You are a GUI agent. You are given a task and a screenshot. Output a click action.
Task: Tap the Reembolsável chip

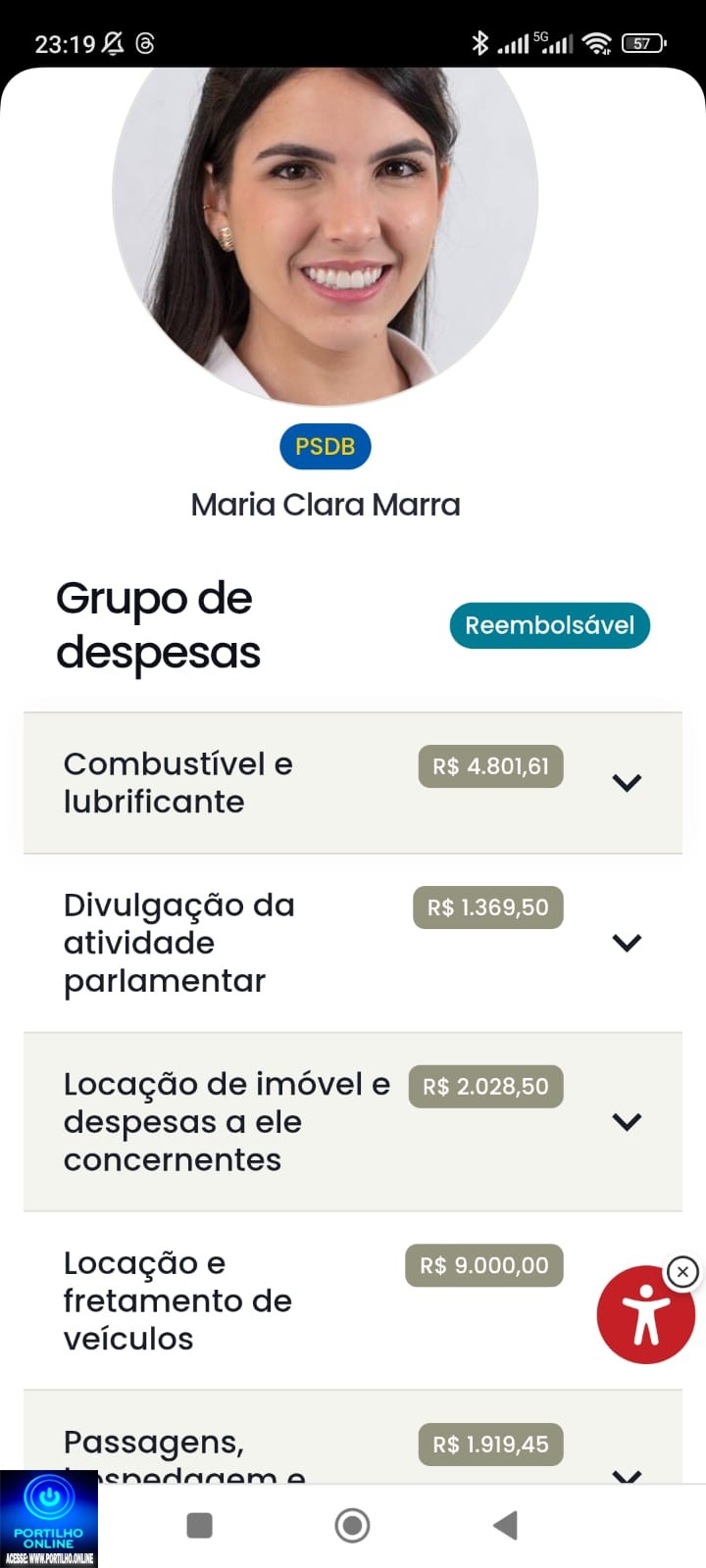pos(549,625)
